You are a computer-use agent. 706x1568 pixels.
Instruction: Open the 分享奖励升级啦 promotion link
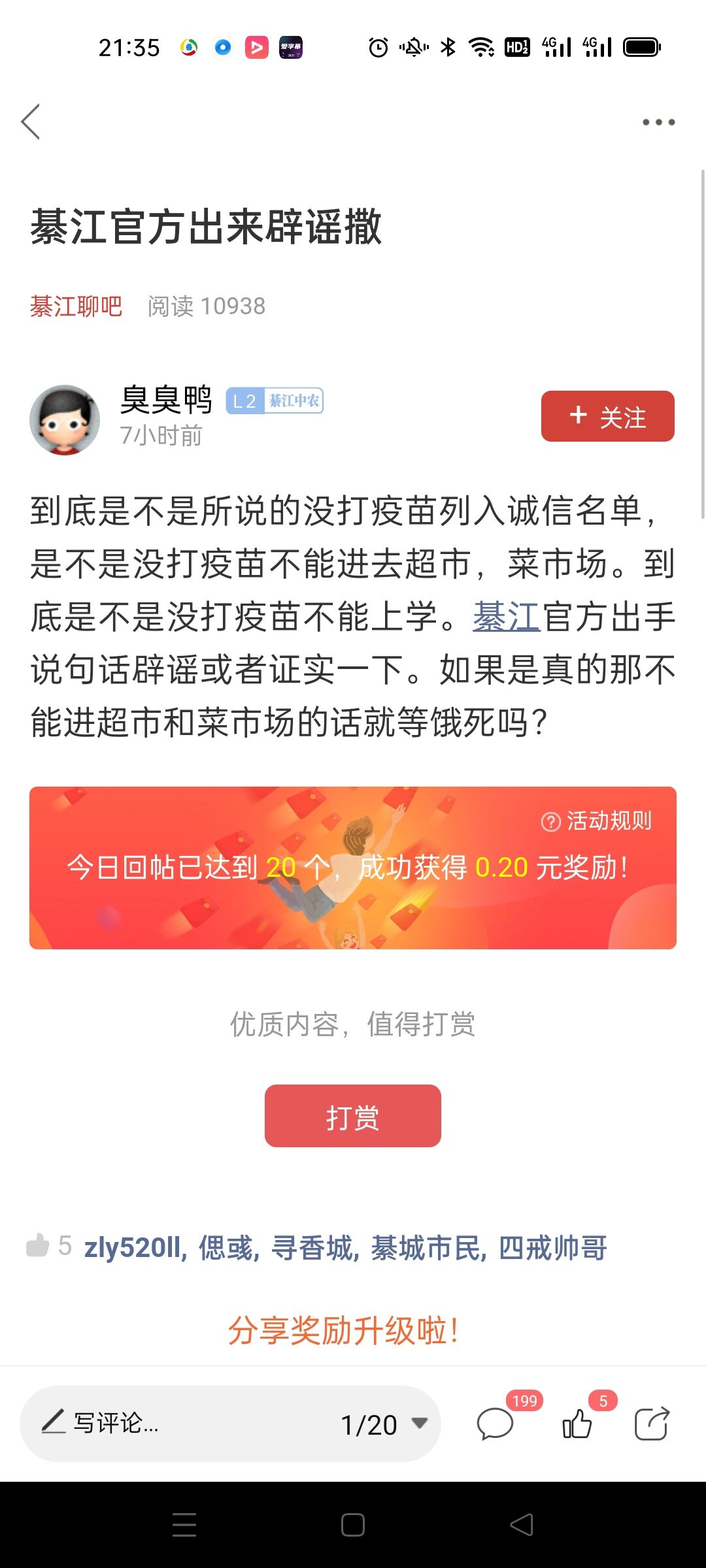coord(343,1330)
